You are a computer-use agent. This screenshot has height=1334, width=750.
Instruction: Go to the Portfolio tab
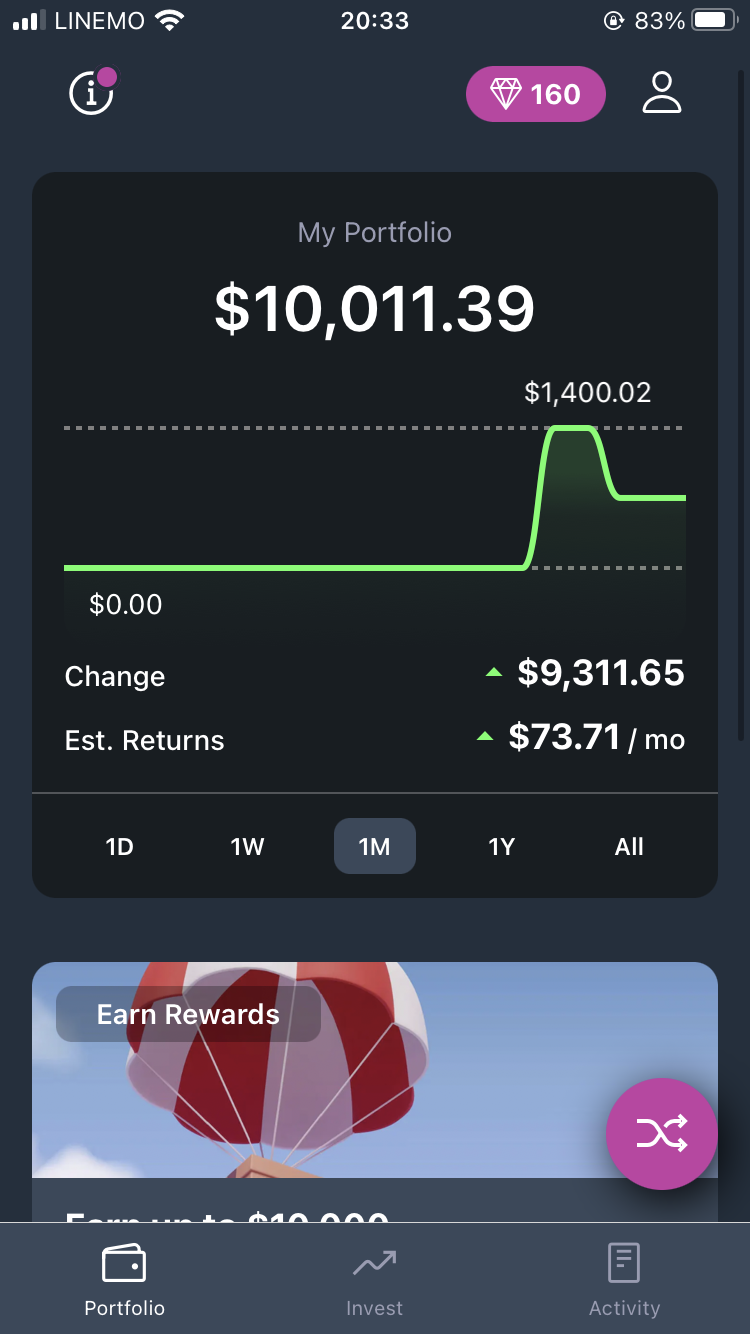pos(124,1280)
